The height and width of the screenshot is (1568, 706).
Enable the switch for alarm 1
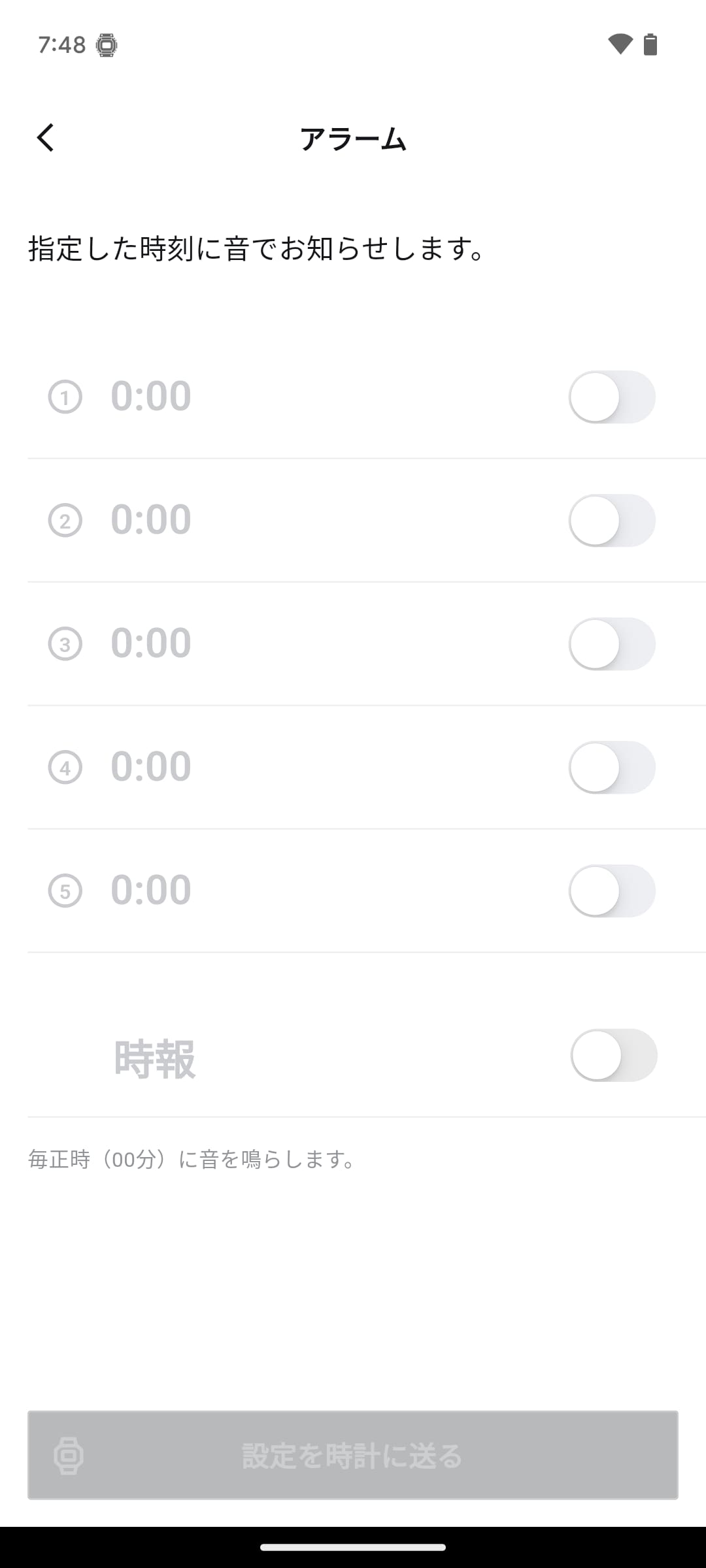pos(612,397)
